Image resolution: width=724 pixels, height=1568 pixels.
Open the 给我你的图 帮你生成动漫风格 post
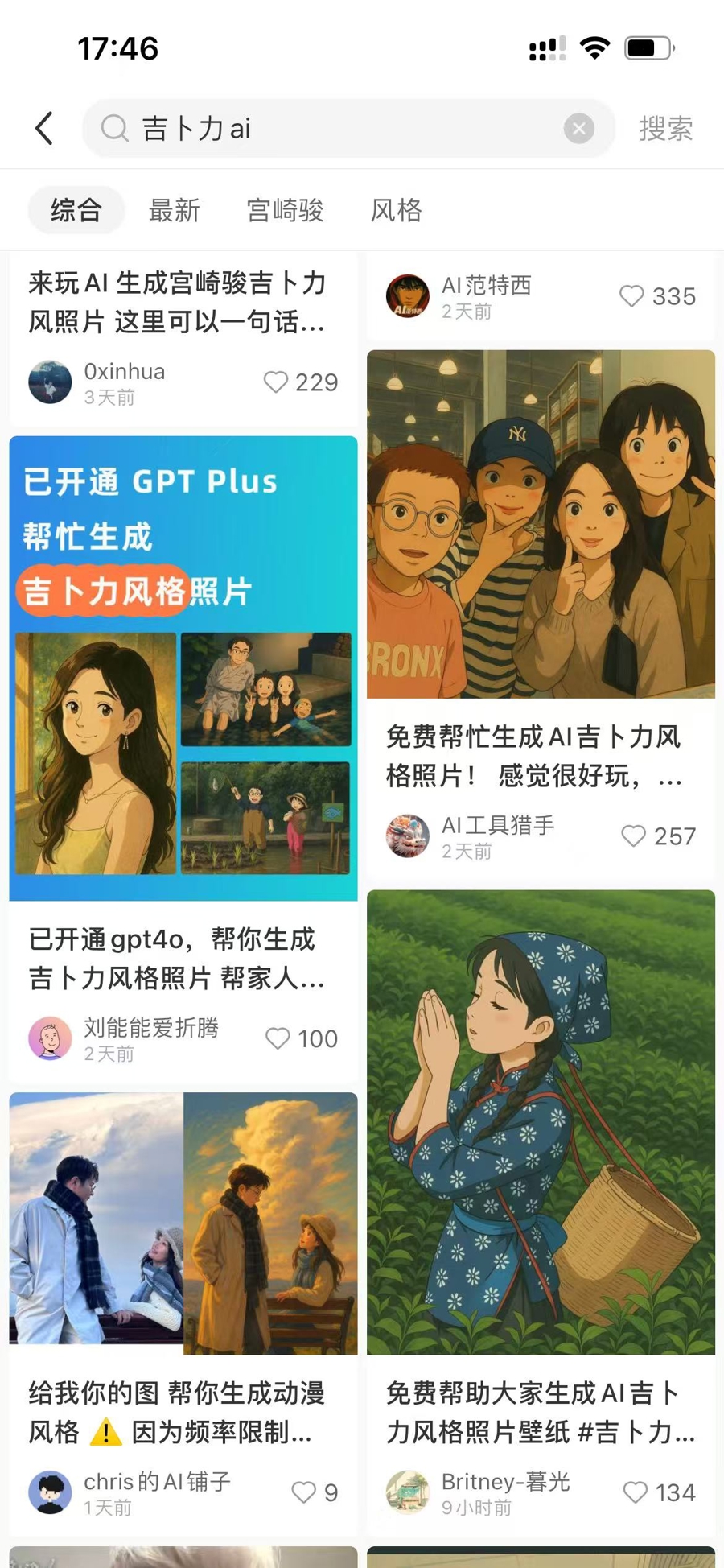183,1223
